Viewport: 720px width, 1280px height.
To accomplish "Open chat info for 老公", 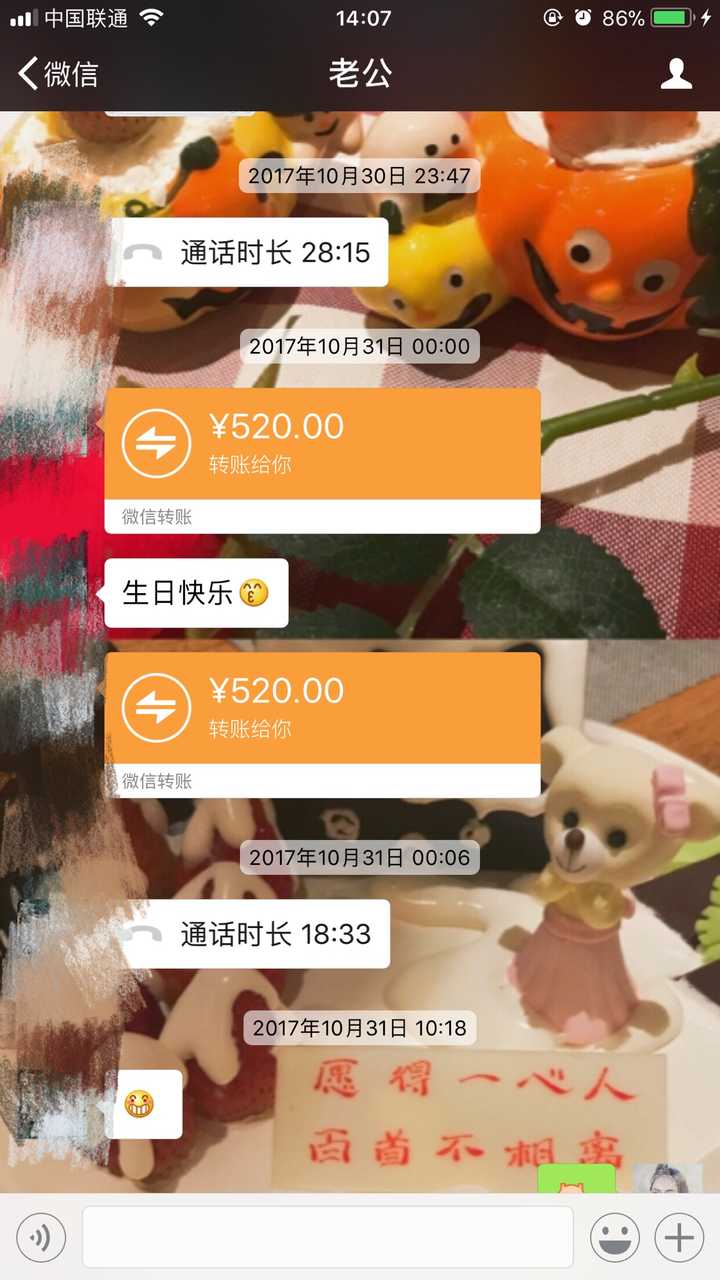I will tap(677, 73).
